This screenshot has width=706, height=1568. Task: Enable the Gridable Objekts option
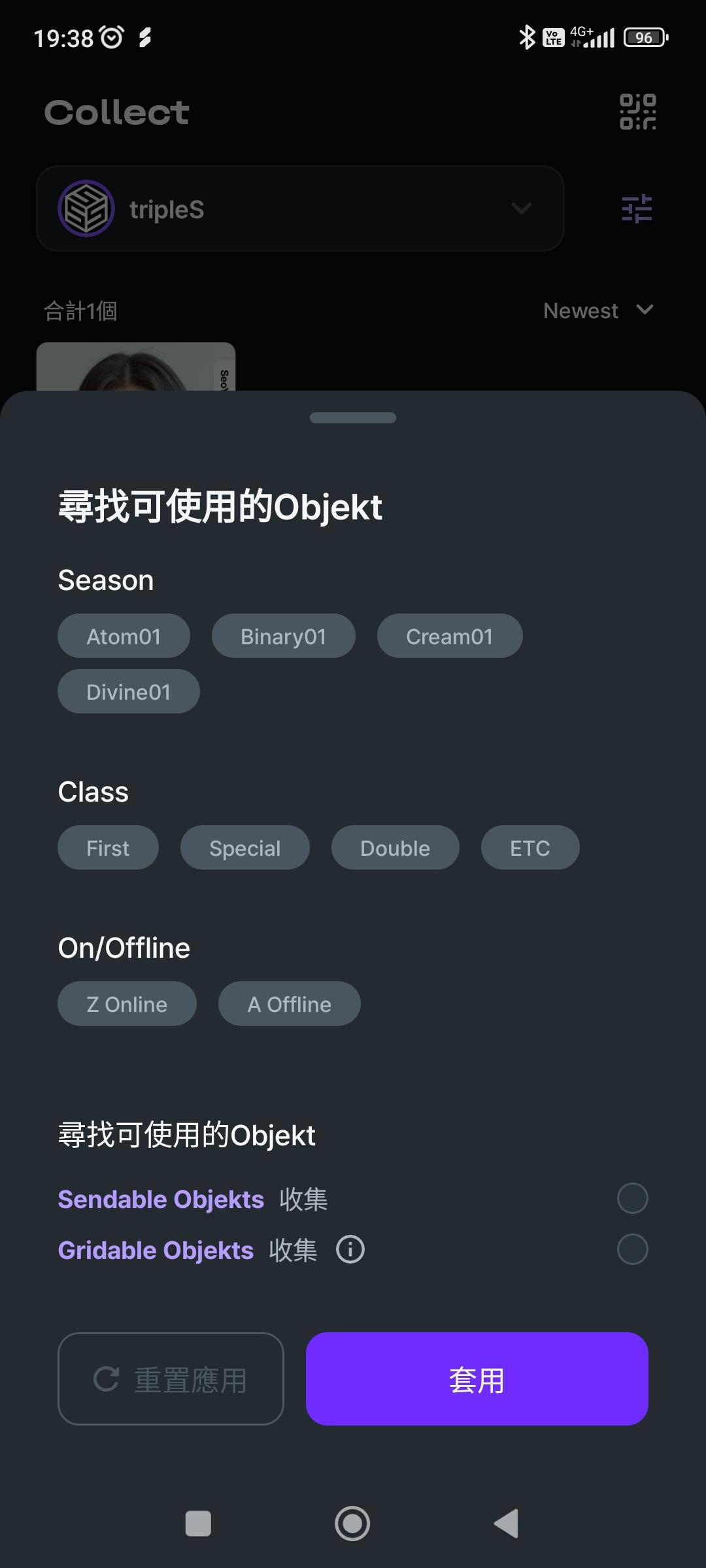632,1249
